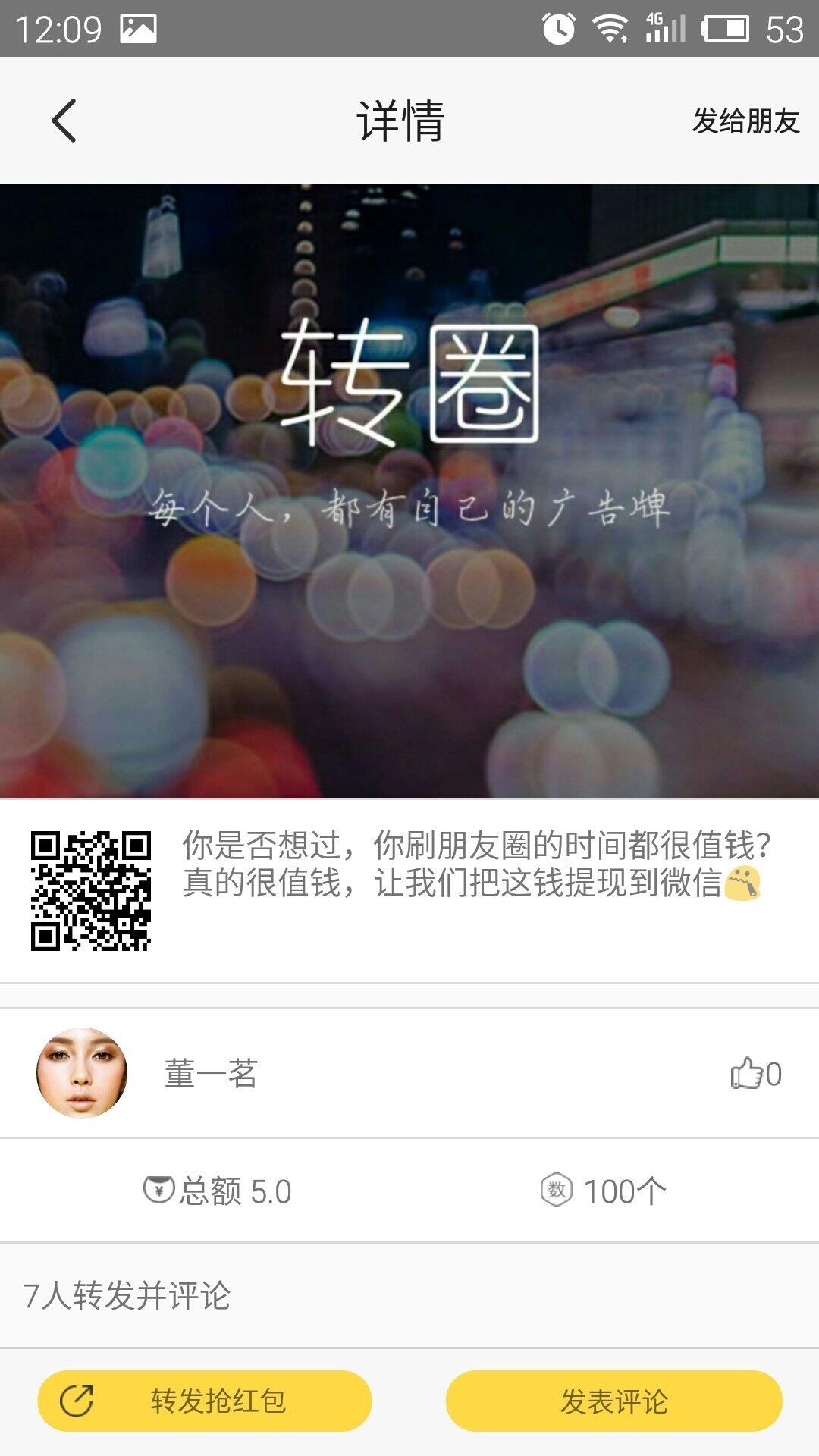This screenshot has width=819, height=1456.
Task: Tap 发给朋友 to send to friends
Action: click(x=745, y=121)
